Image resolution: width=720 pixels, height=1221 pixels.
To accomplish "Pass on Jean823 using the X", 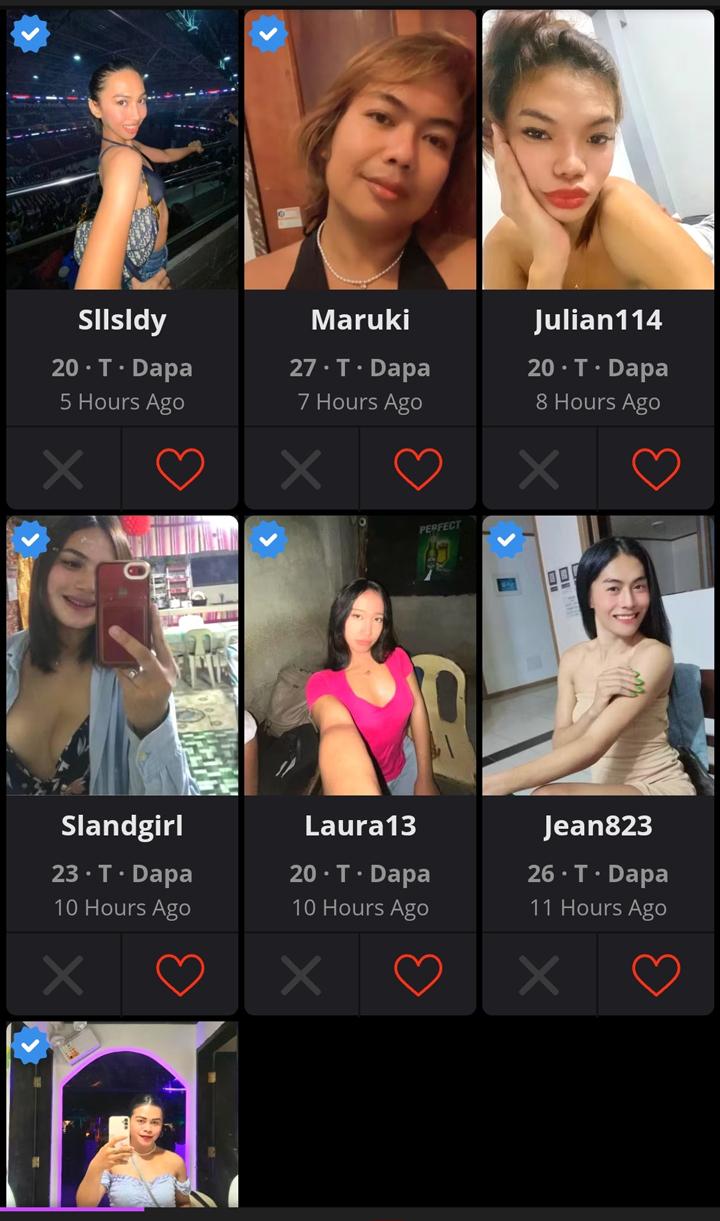I will click(x=539, y=975).
